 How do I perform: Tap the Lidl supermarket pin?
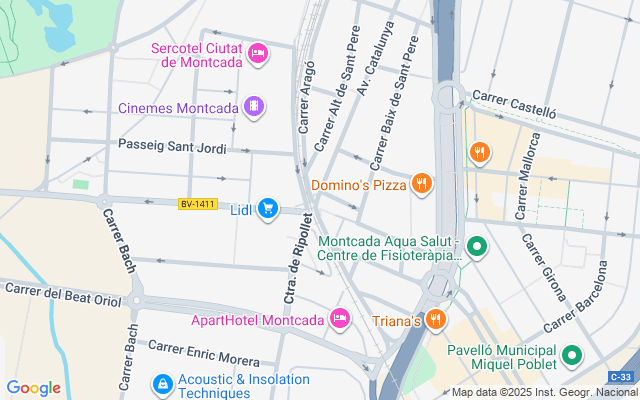267,208
